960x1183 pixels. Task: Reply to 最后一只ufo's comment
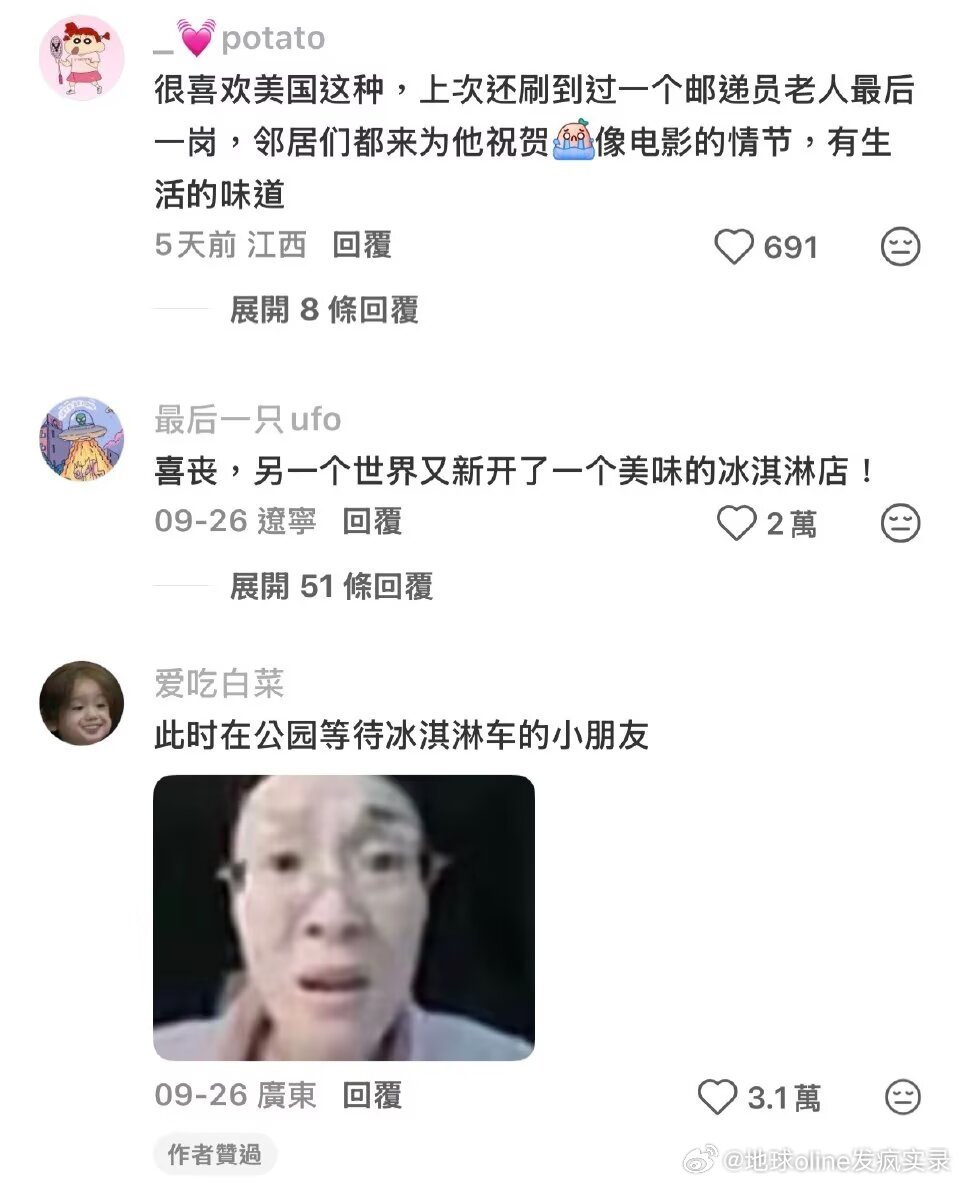click(372, 521)
